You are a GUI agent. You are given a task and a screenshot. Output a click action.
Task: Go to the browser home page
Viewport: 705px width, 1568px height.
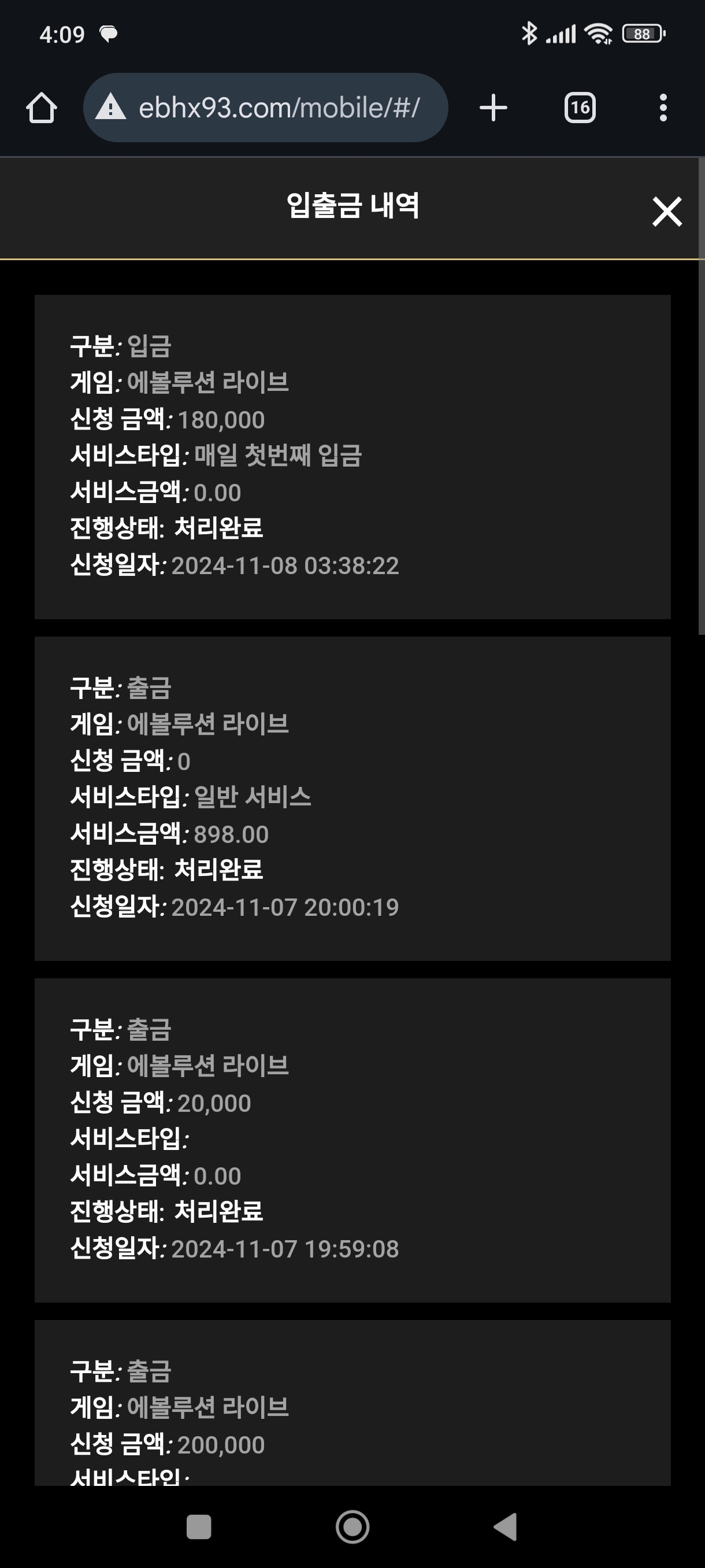[x=42, y=108]
